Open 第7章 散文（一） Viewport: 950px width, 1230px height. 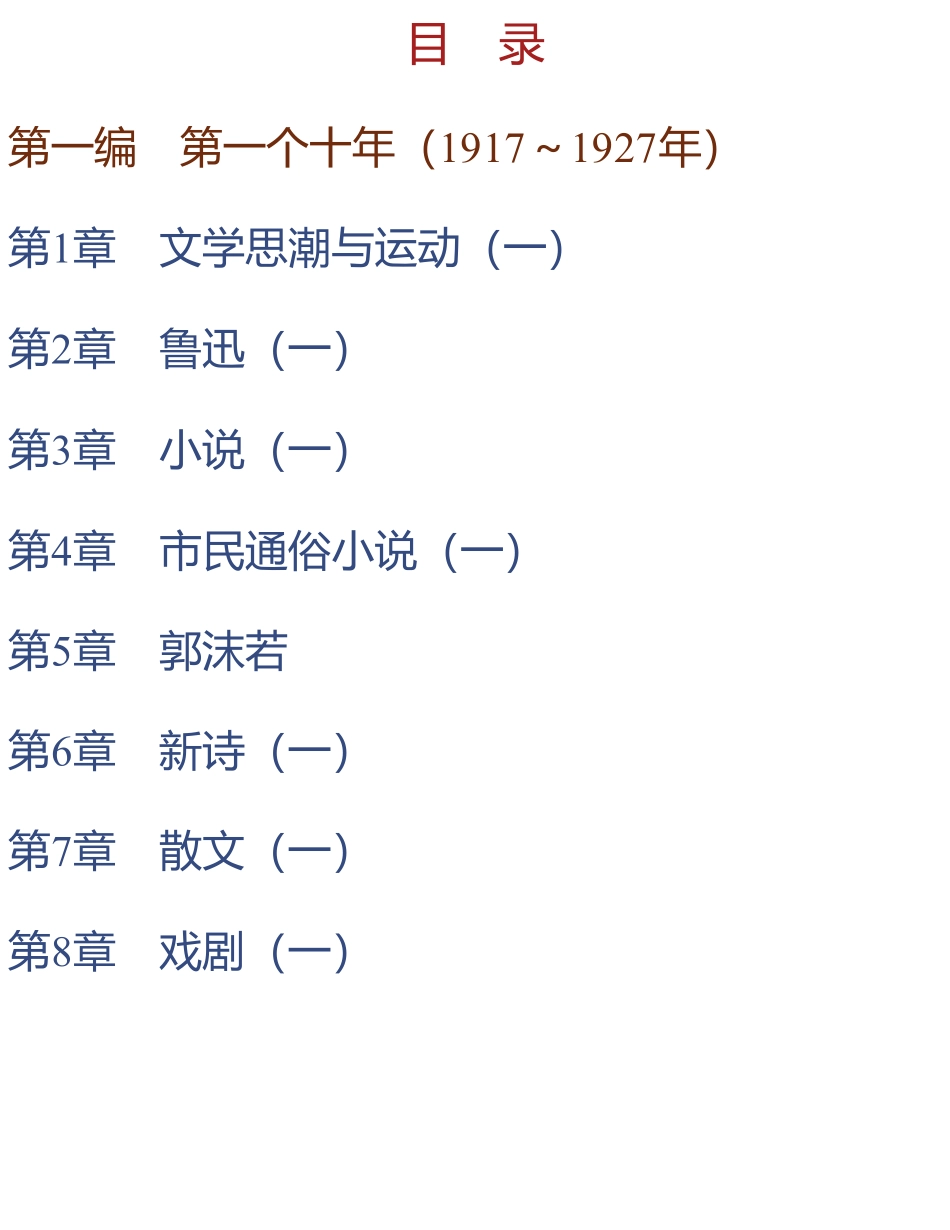[x=180, y=852]
